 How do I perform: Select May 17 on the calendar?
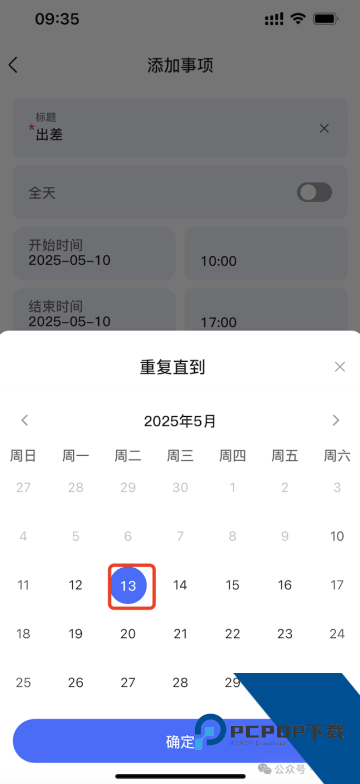tap(337, 585)
